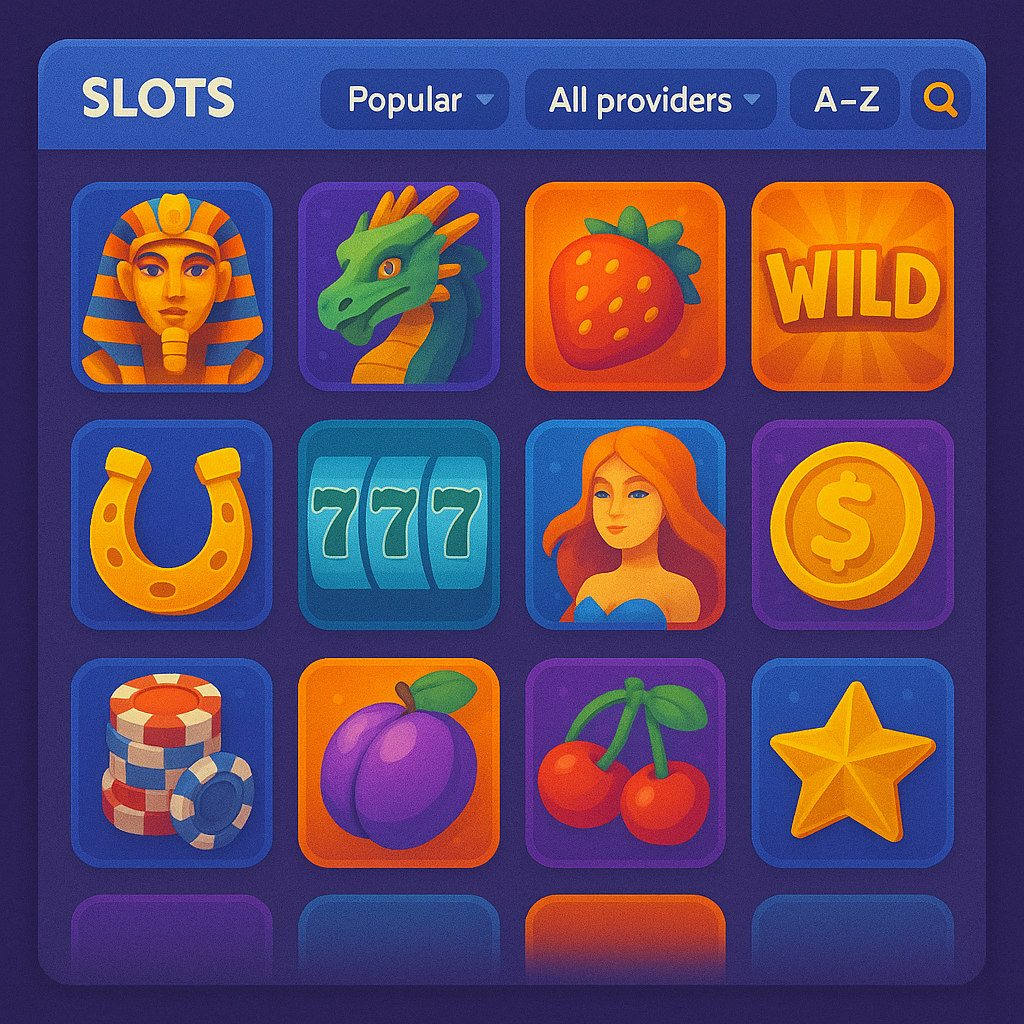The width and height of the screenshot is (1024, 1024).
Task: Open the search icon
Action: 940,99
